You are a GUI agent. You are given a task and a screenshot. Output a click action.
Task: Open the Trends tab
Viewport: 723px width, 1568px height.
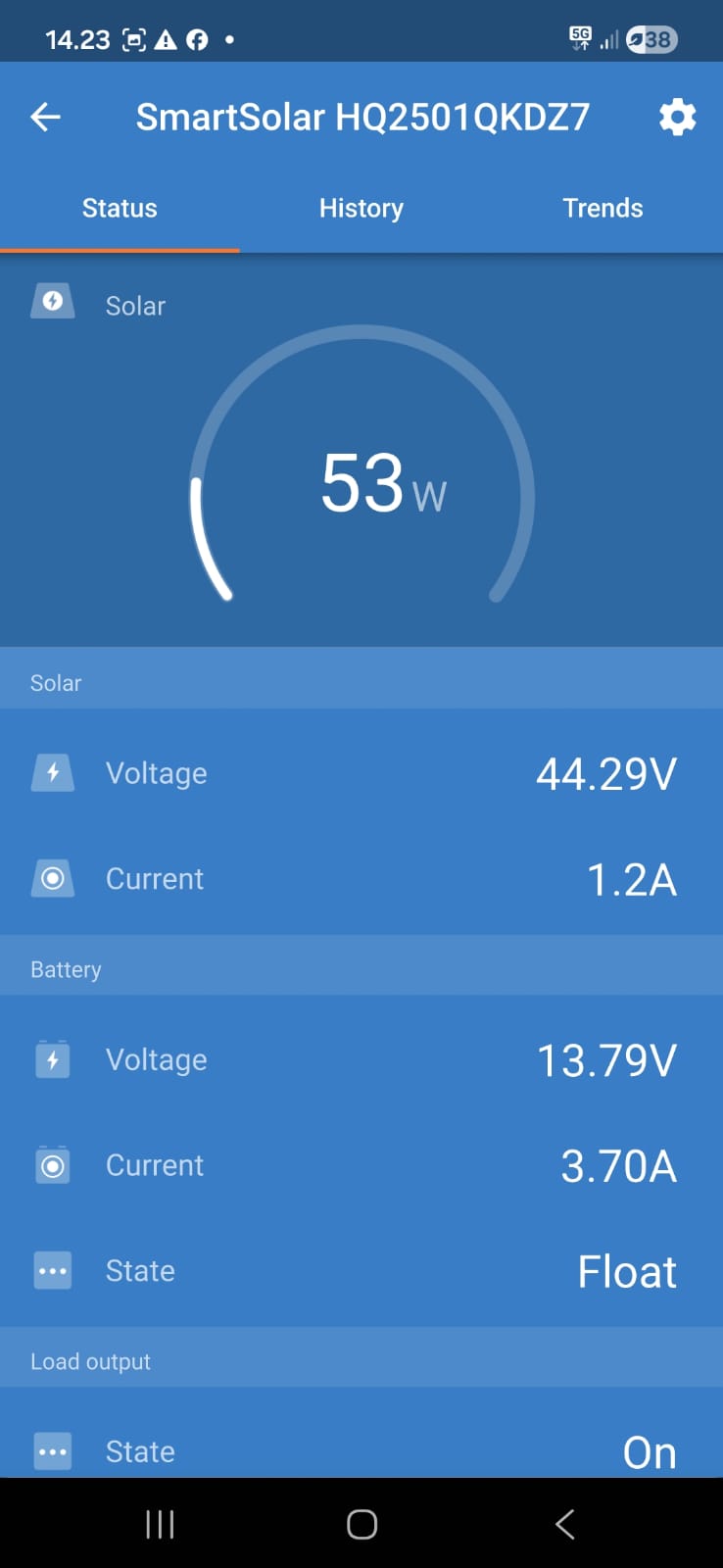click(x=602, y=208)
